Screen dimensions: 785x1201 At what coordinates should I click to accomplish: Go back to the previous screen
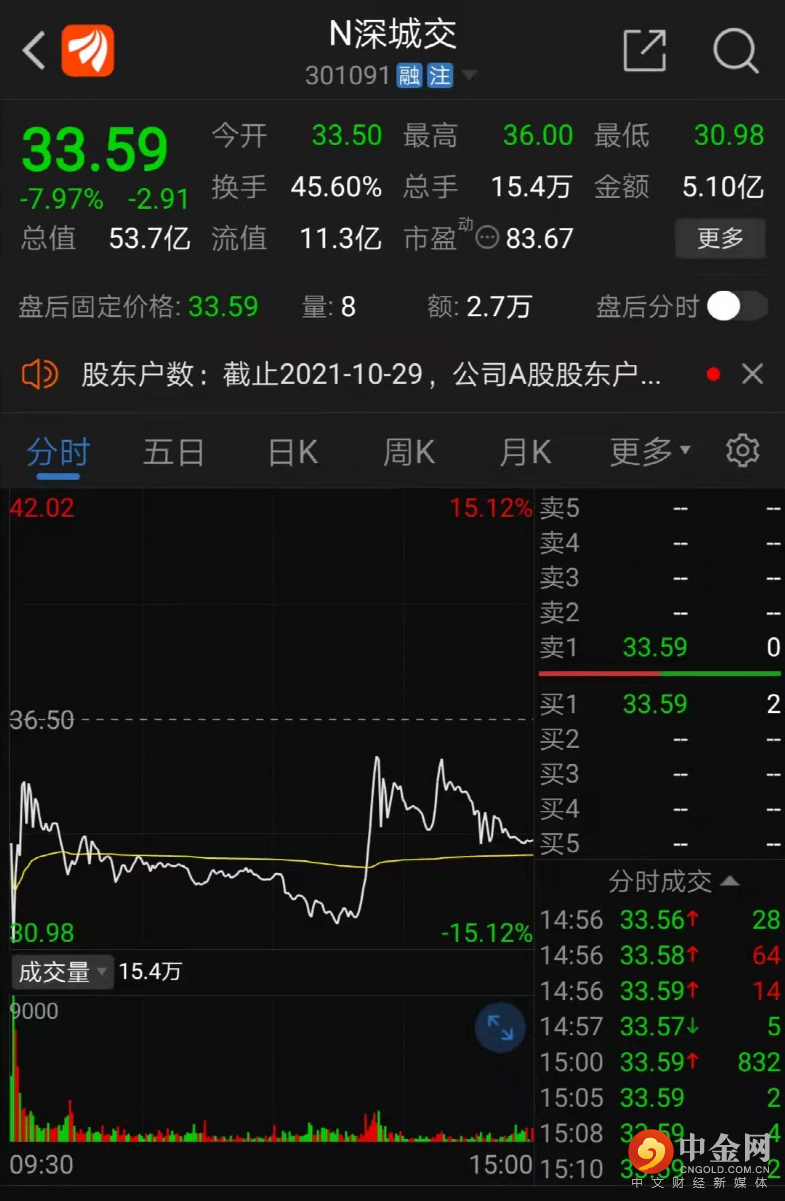coord(34,50)
